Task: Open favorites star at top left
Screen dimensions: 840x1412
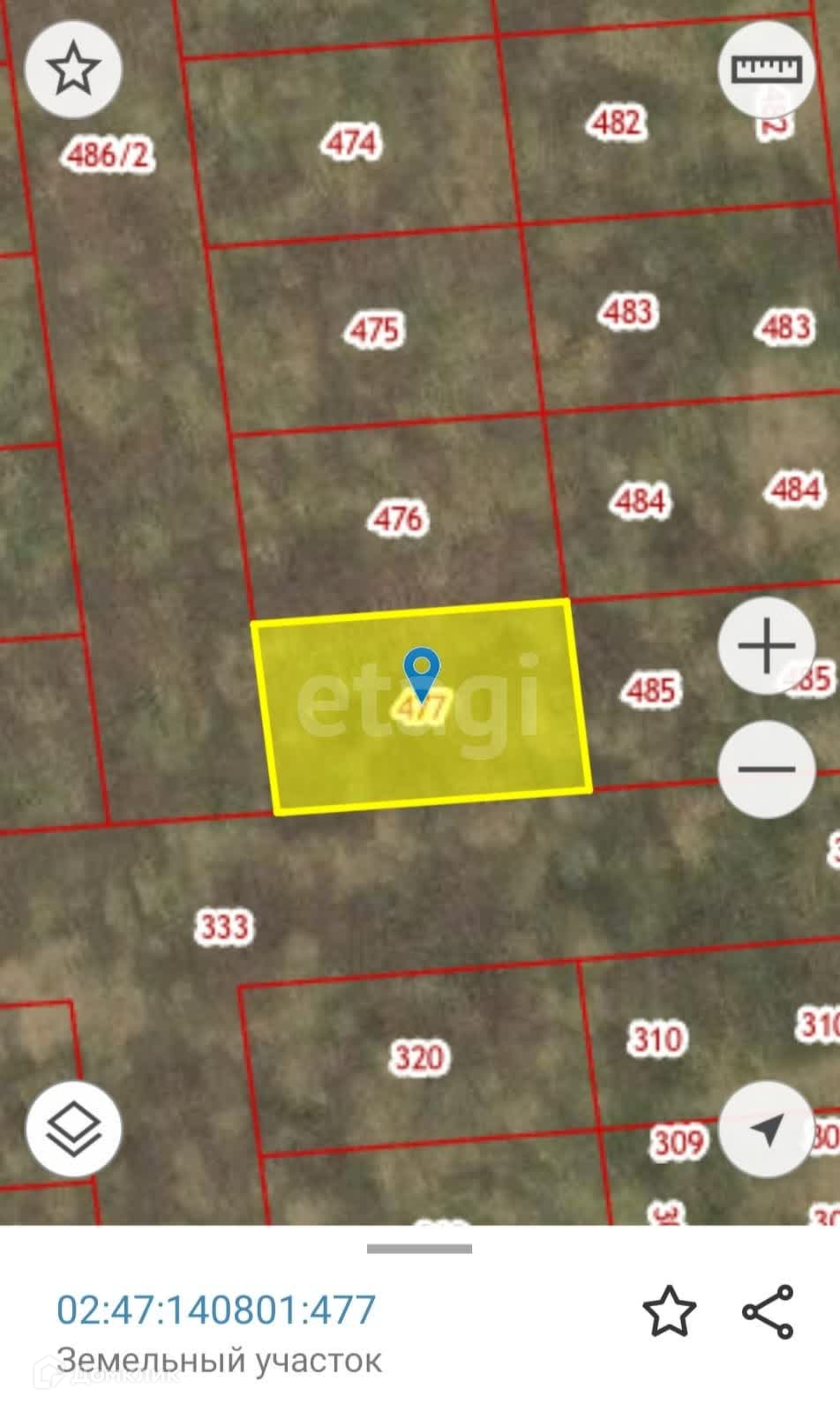Action: 73,70
